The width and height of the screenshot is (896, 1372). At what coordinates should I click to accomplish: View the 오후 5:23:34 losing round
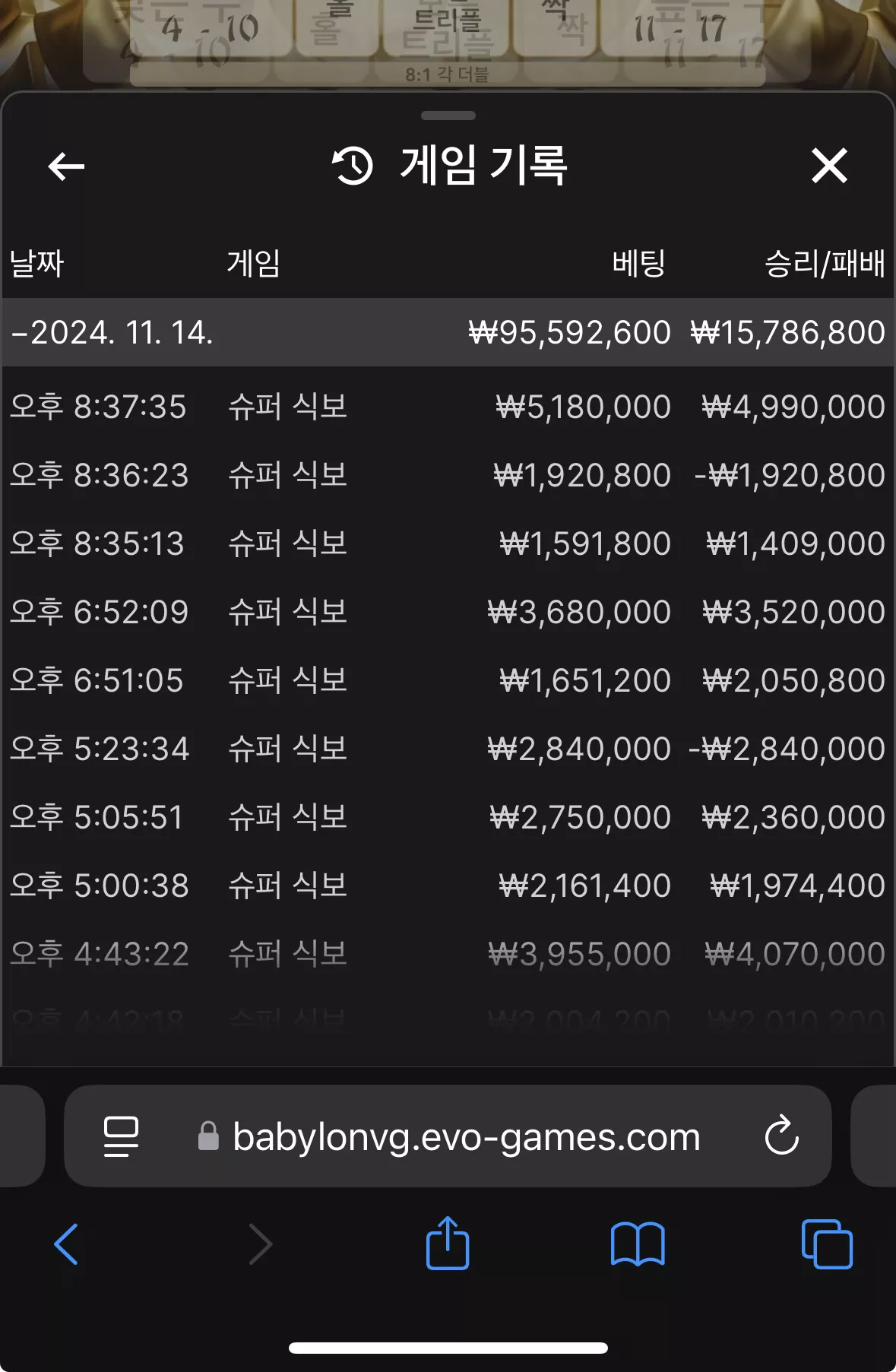pos(448,749)
